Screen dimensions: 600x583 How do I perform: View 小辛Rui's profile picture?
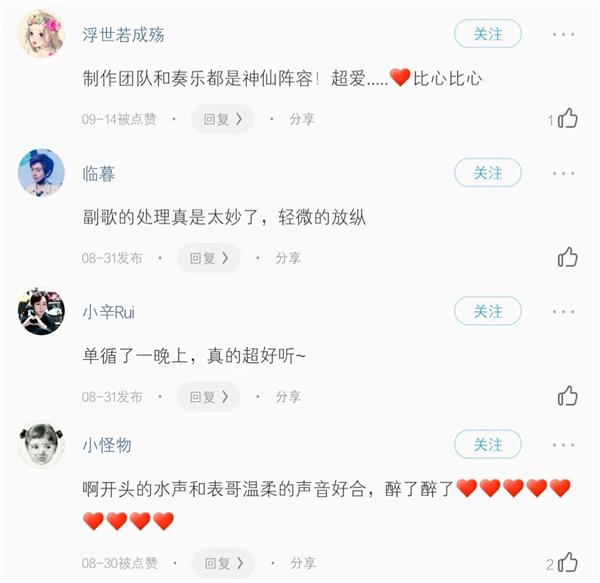click(41, 312)
